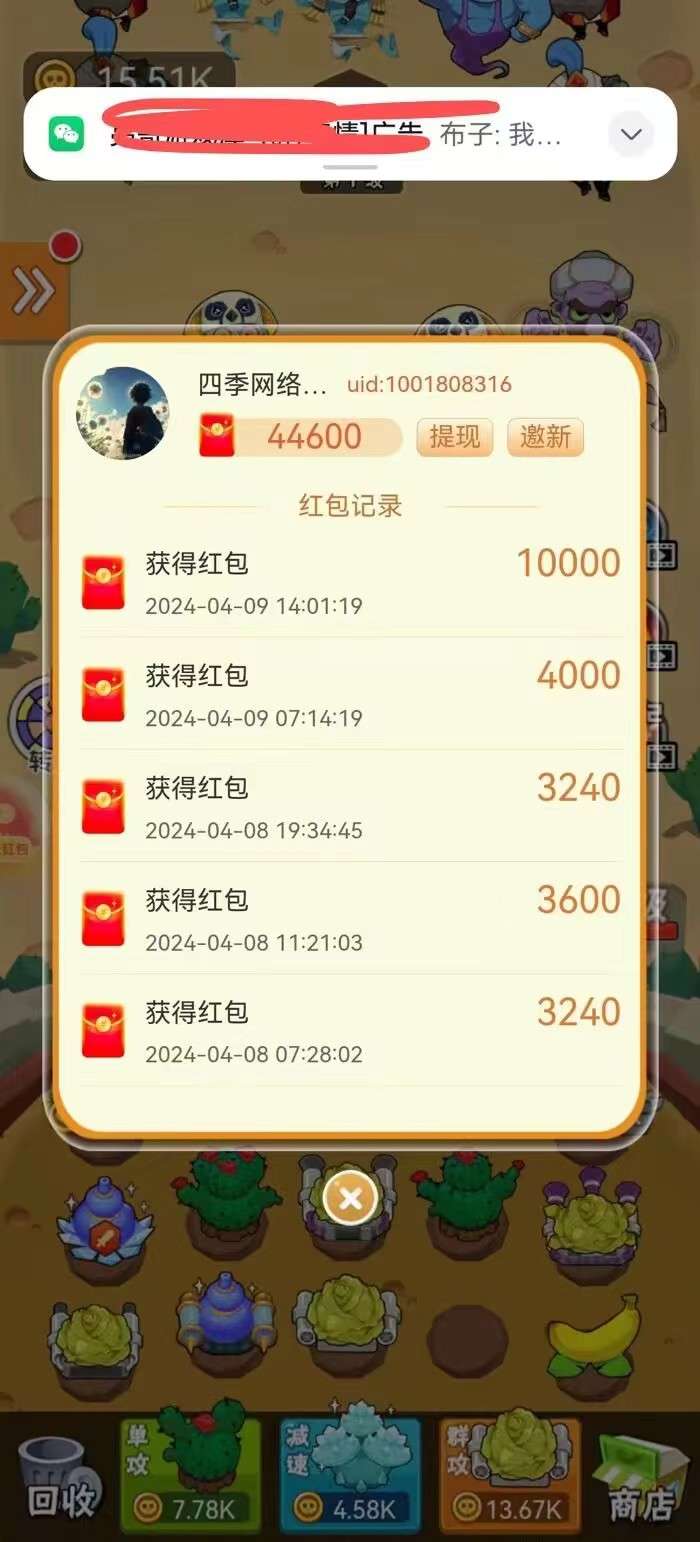Buy the 减速 plant for 4.58K

click(x=350, y=1474)
